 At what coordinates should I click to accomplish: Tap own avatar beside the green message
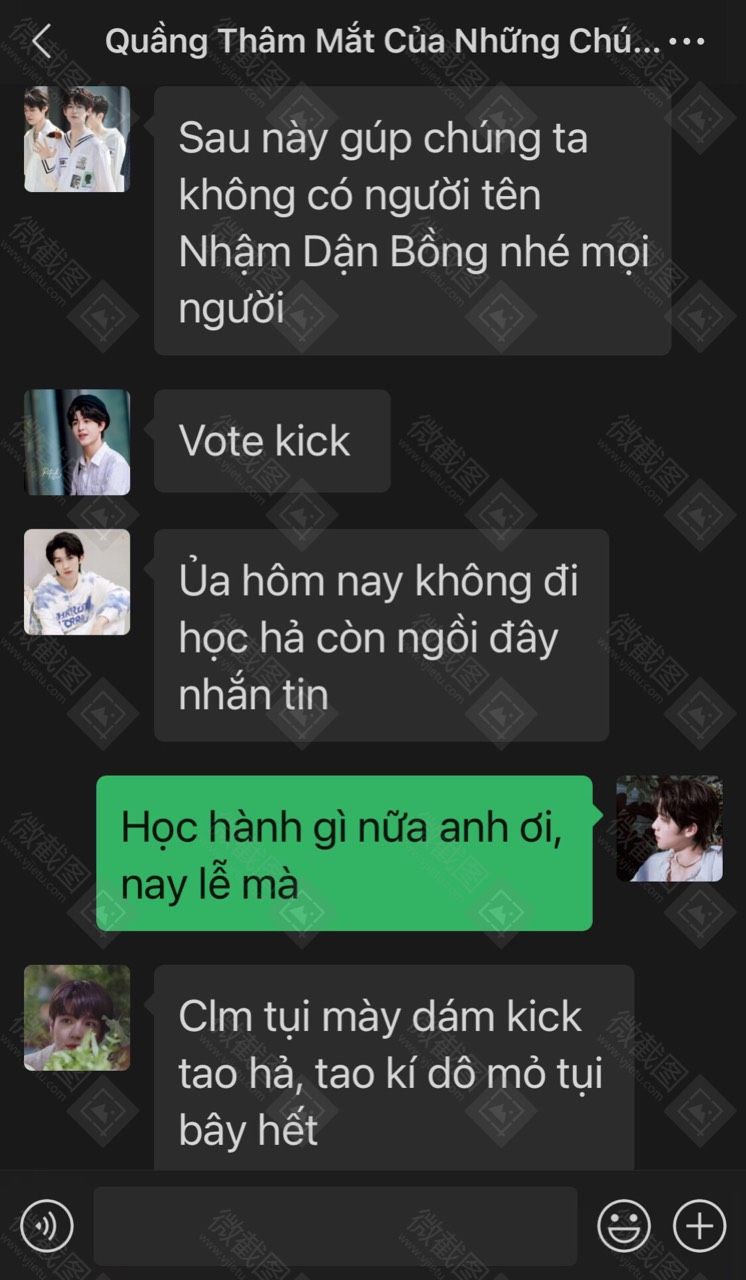click(x=669, y=828)
